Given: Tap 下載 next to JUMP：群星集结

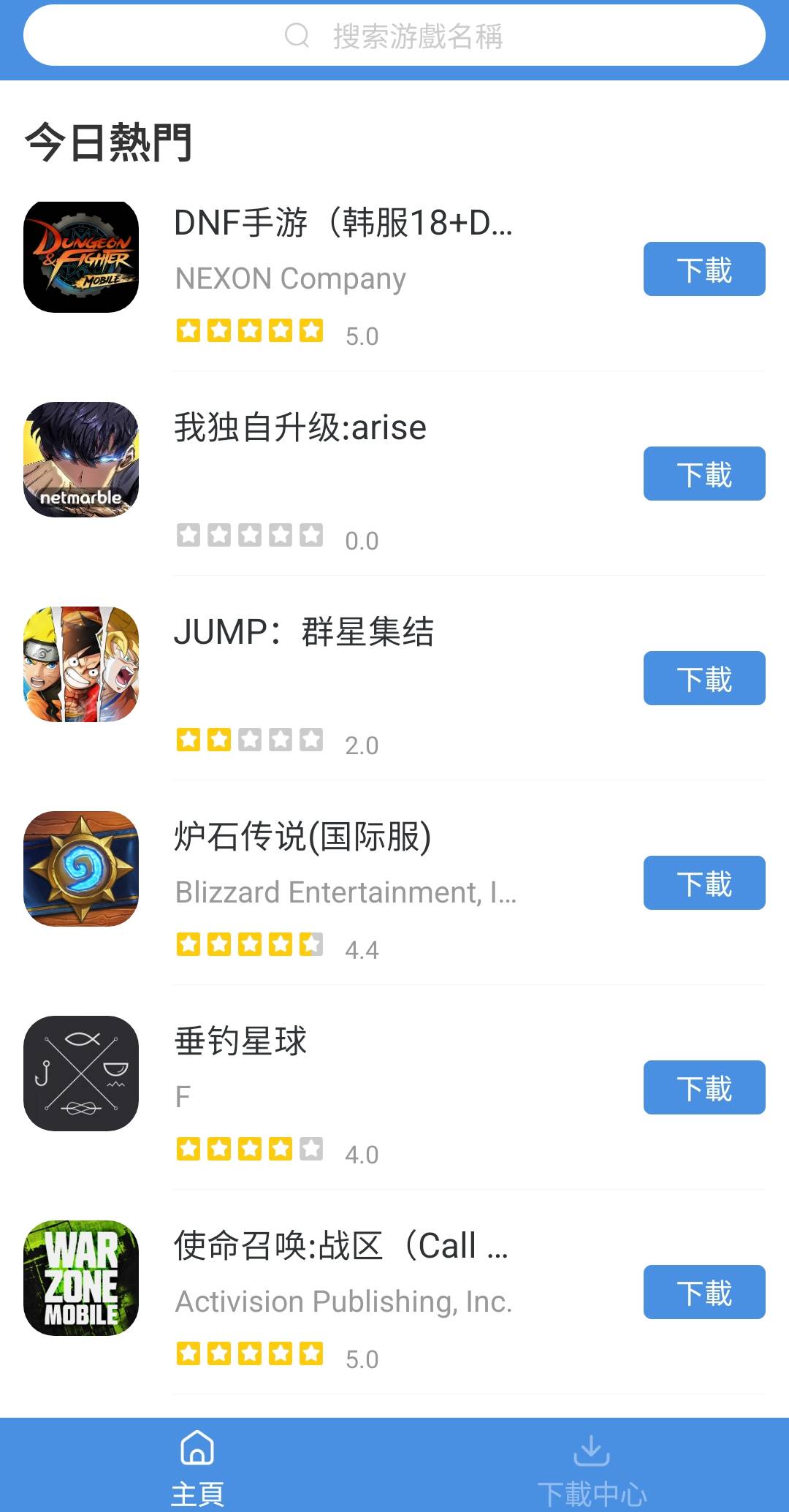Looking at the screenshot, I should coord(703,678).
